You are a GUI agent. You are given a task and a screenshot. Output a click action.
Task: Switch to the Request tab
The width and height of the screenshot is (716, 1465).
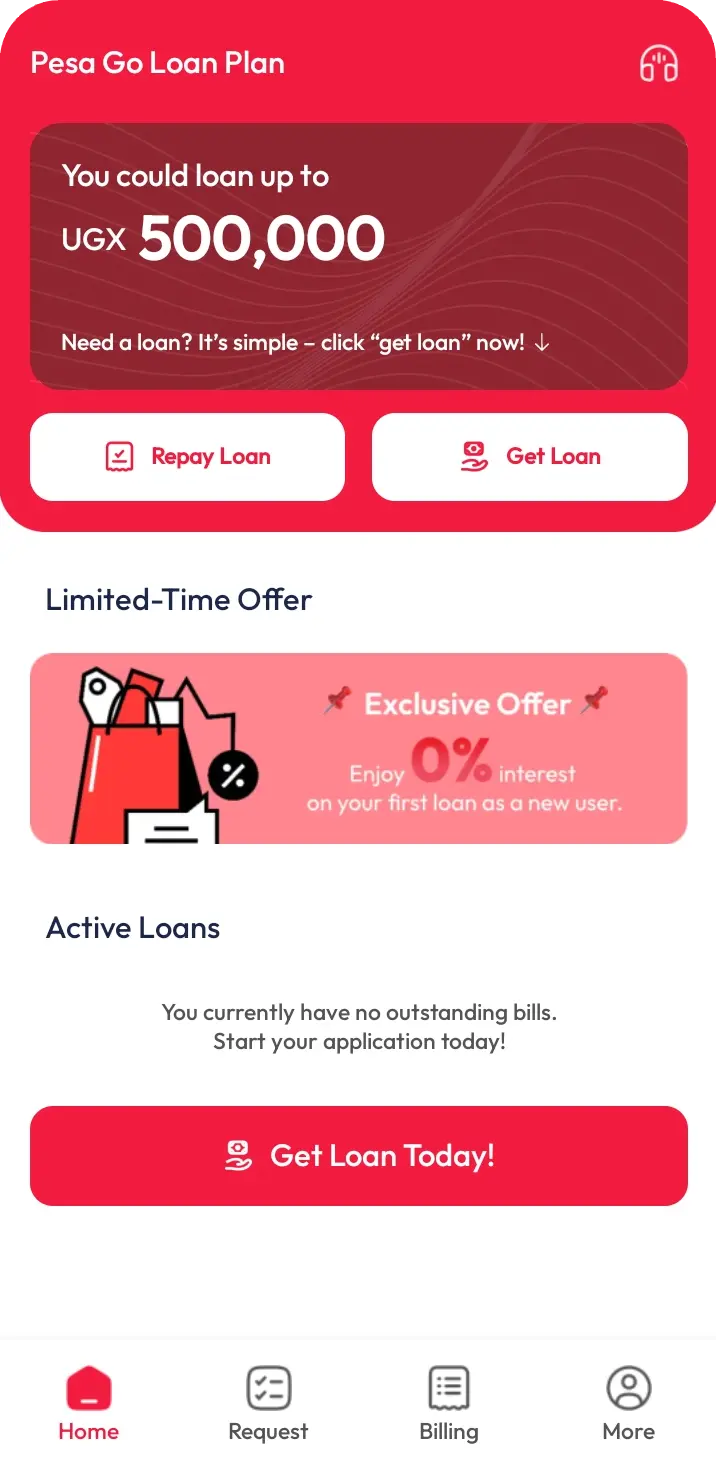[268, 1404]
